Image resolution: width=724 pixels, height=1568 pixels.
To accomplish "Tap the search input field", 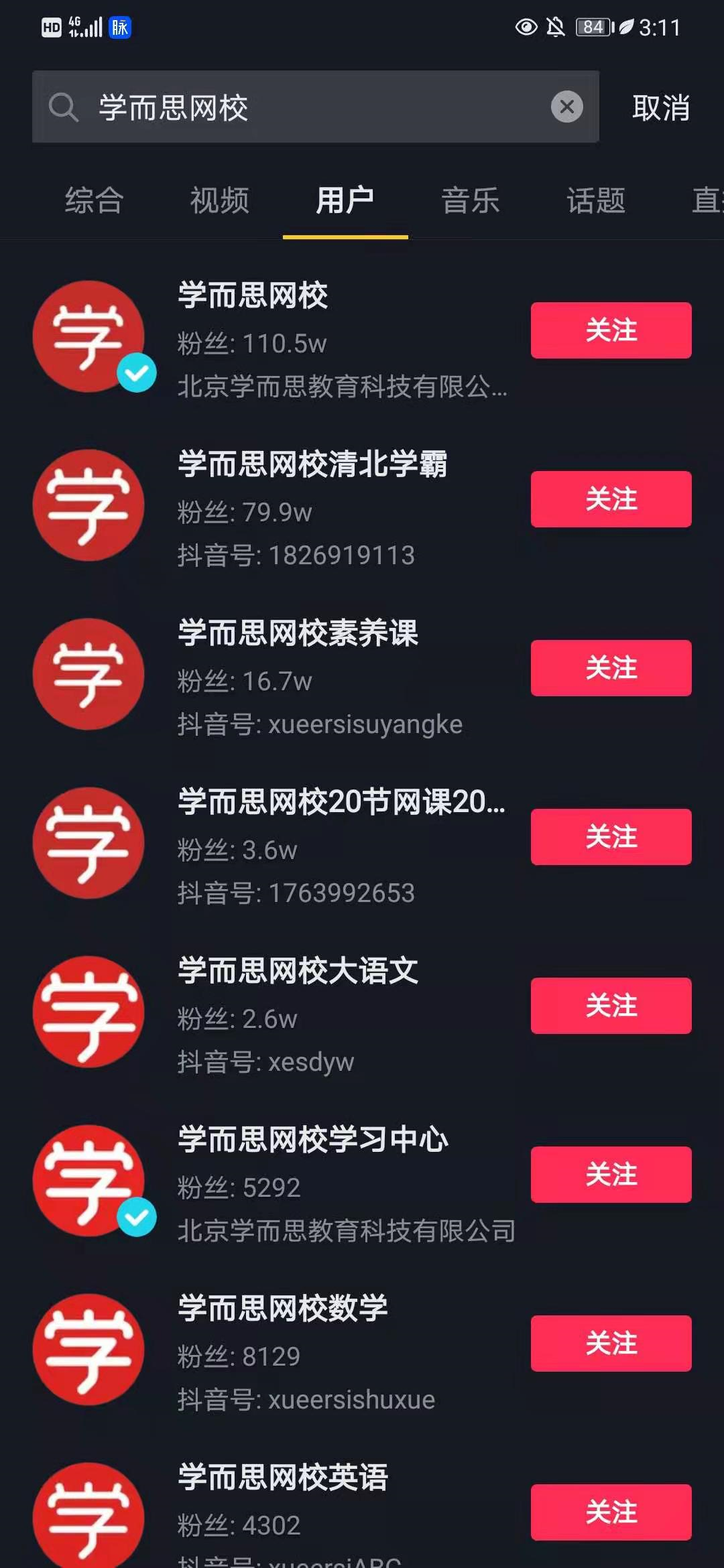I will point(302,107).
